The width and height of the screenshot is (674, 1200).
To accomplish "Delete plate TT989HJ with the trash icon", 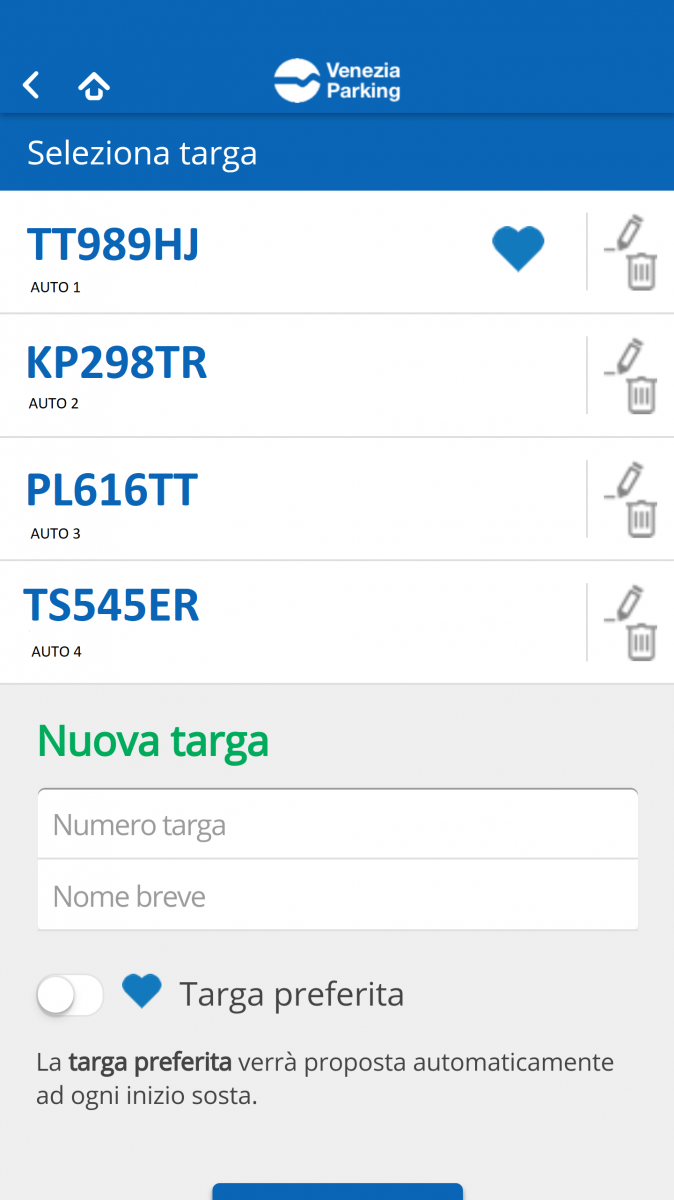I will [x=641, y=272].
